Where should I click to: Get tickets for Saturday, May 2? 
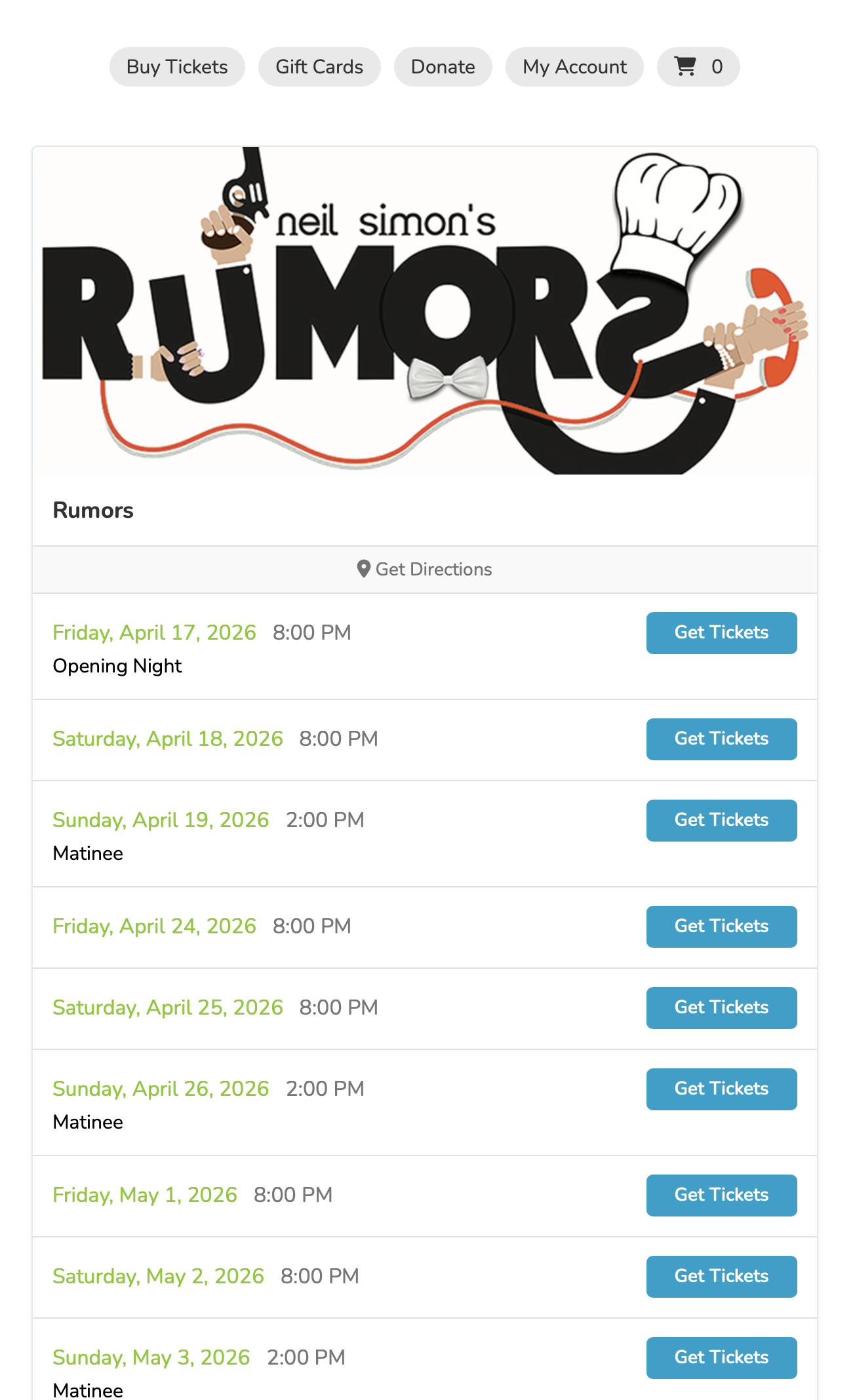(721, 1277)
